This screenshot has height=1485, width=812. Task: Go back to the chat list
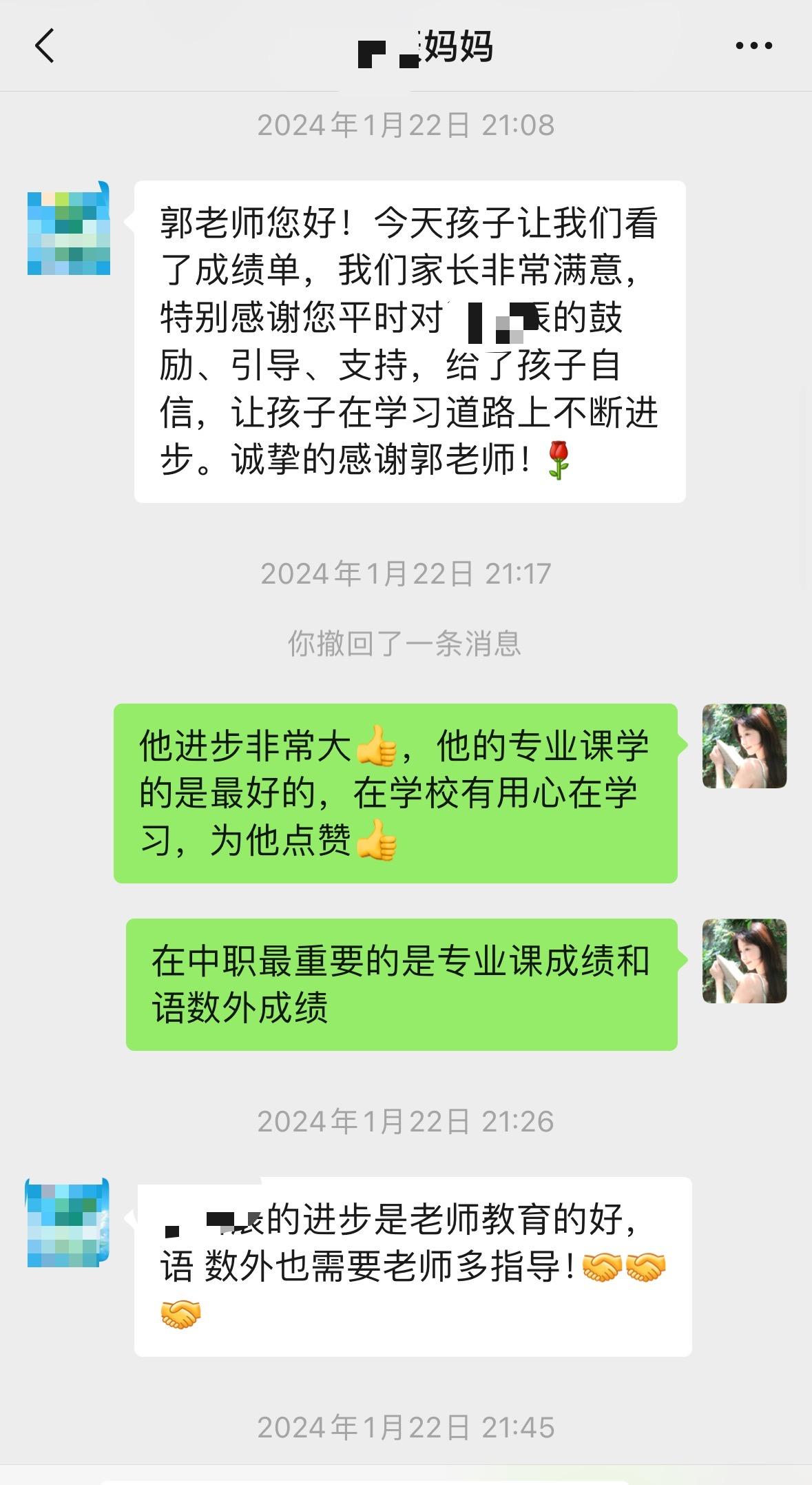45,46
